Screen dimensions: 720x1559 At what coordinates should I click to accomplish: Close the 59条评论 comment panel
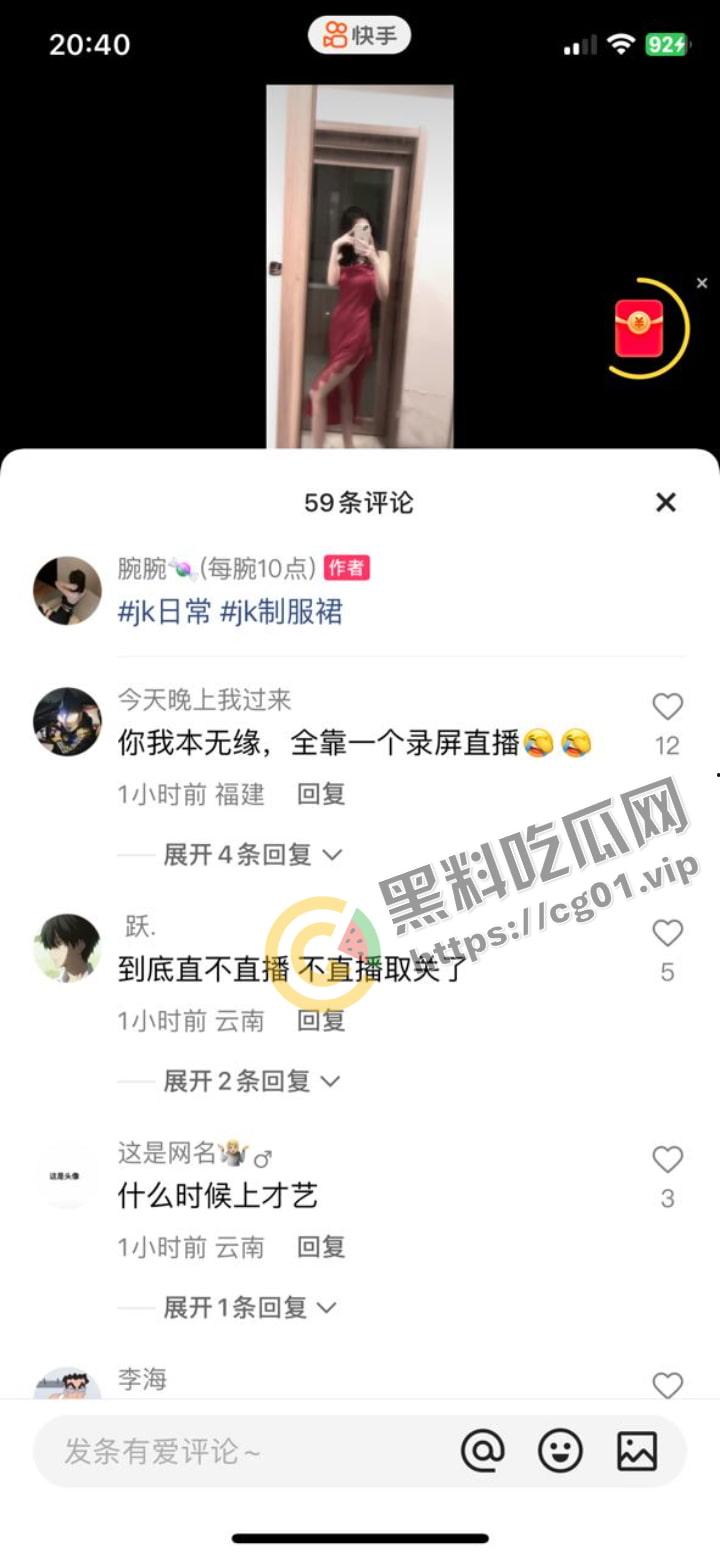665,503
